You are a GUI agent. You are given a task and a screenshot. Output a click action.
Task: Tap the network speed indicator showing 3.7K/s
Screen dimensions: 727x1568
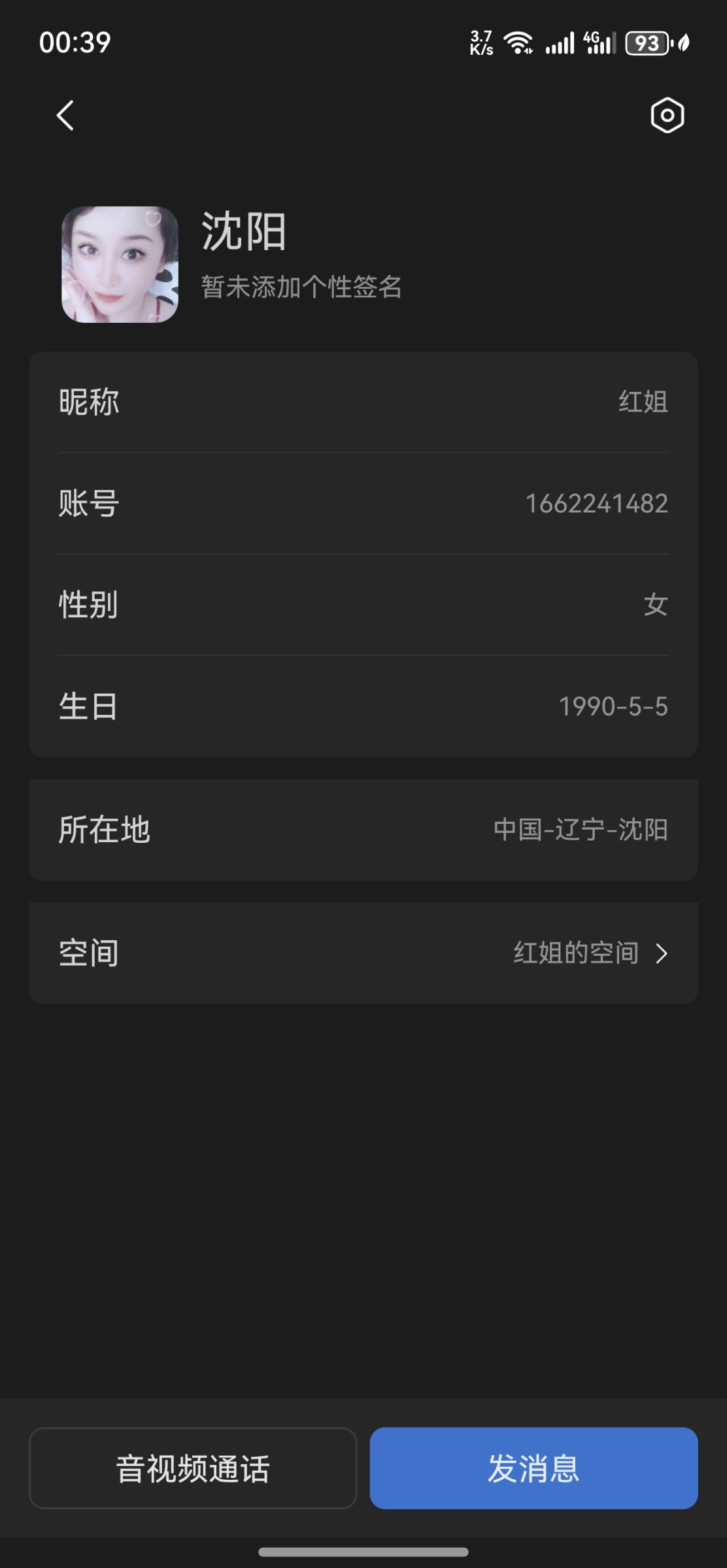[x=482, y=41]
